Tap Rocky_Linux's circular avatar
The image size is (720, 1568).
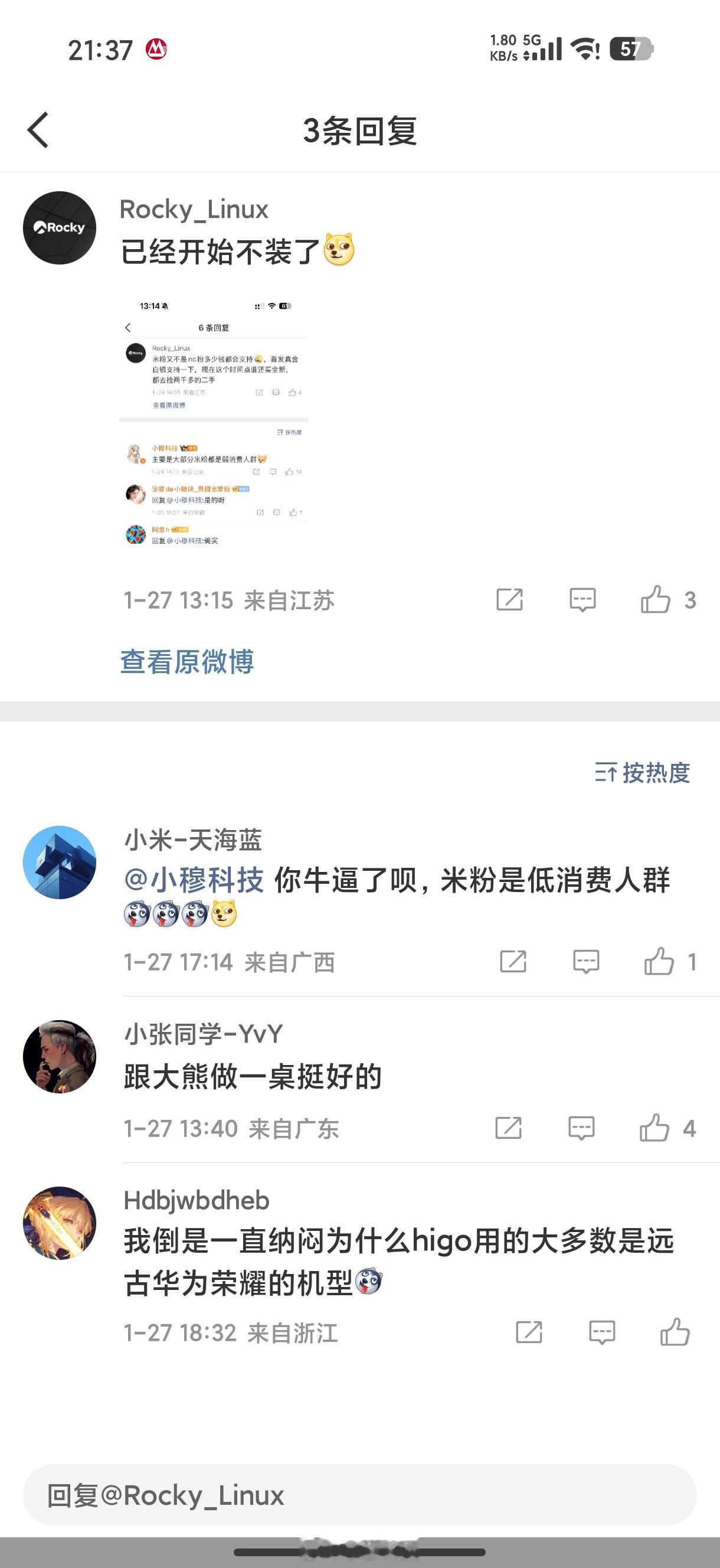click(x=59, y=227)
